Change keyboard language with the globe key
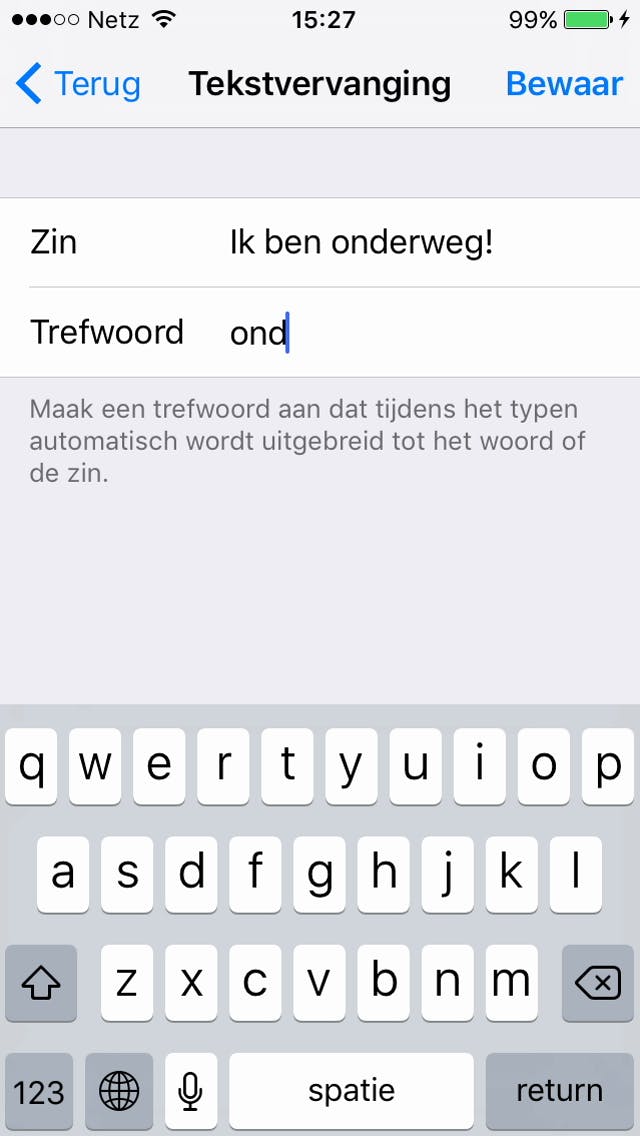Screen dimensions: 640x1136 [119, 1092]
